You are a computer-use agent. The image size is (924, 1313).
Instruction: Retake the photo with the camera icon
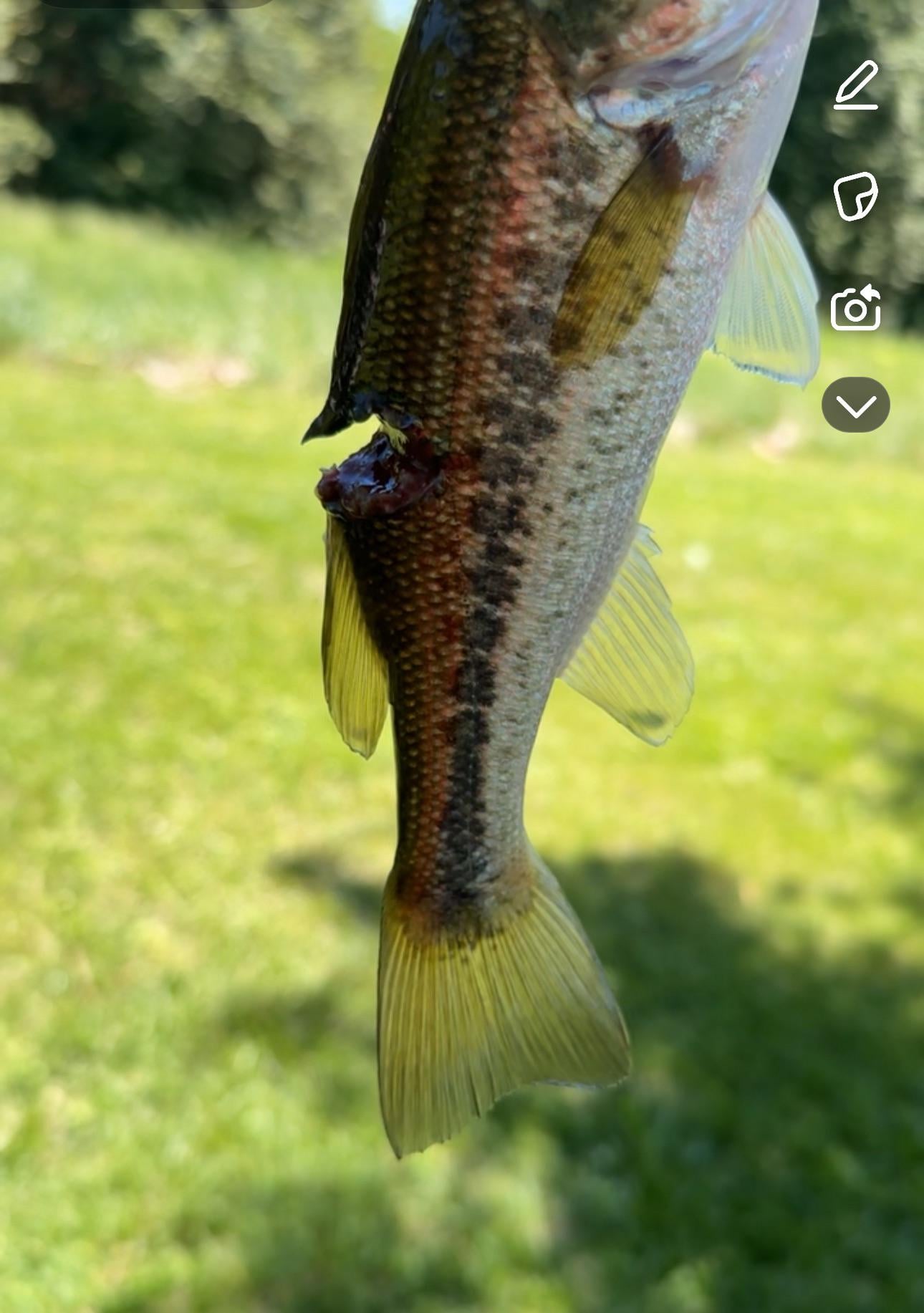click(x=855, y=308)
